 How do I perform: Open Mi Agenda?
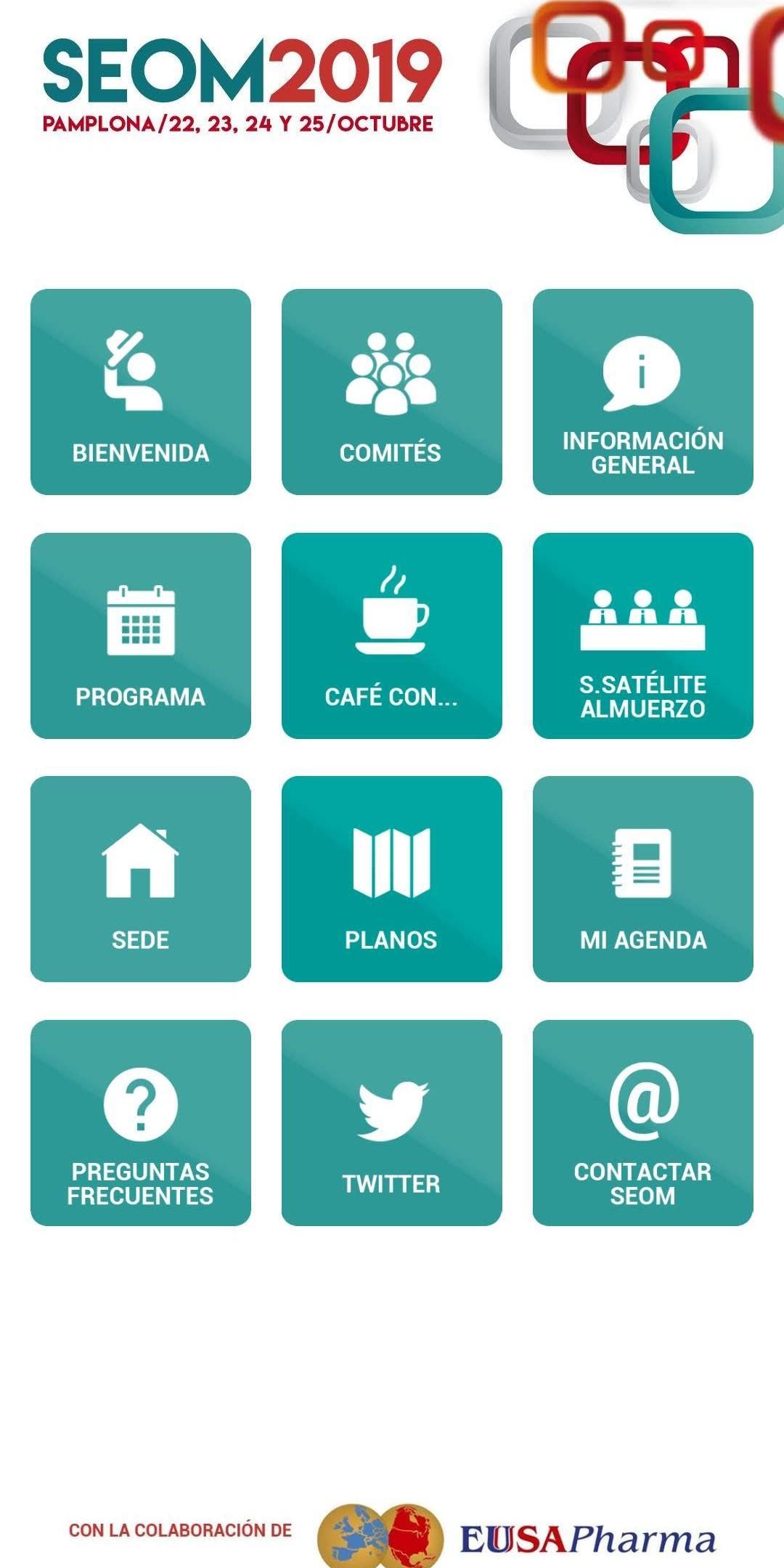pyautogui.click(x=642, y=879)
